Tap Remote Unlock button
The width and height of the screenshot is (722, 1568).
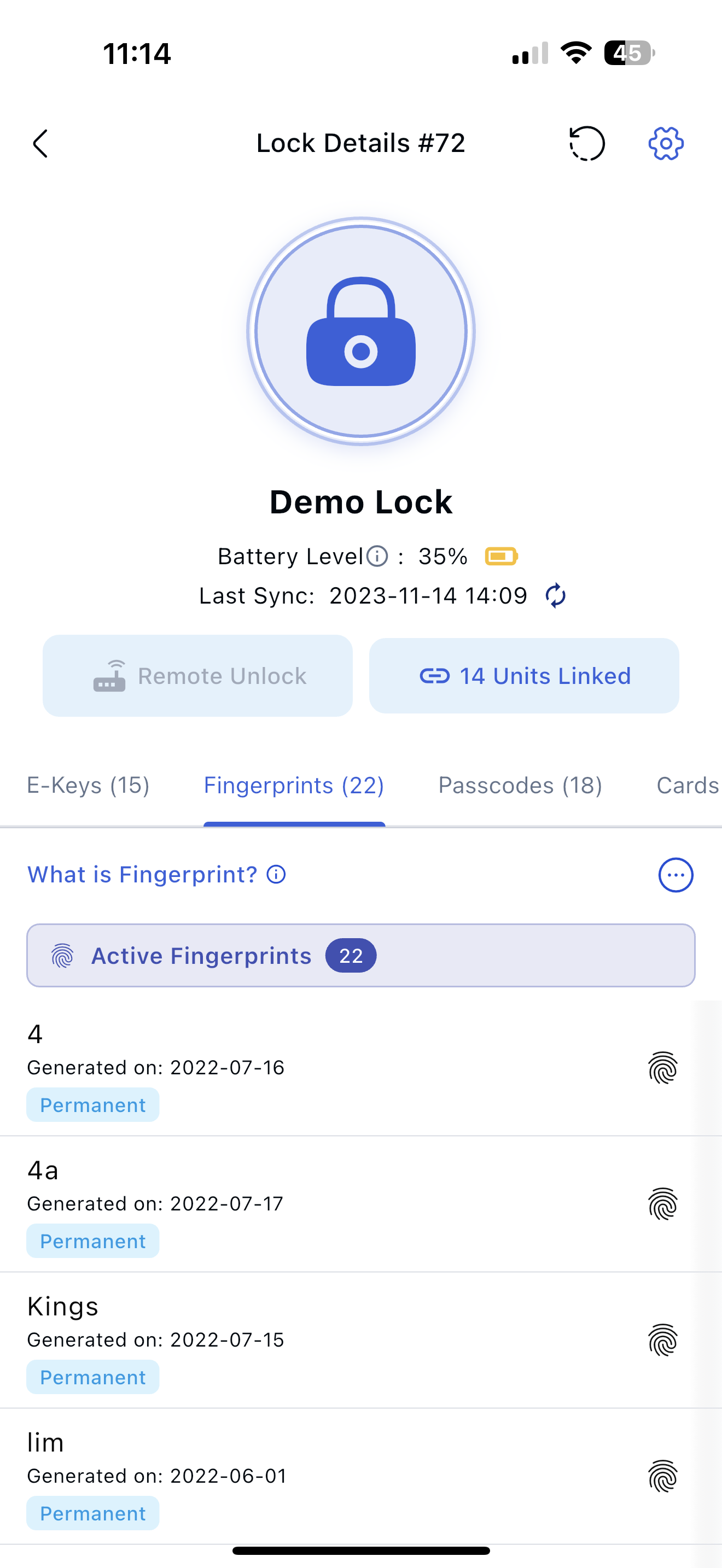pyautogui.click(x=198, y=676)
